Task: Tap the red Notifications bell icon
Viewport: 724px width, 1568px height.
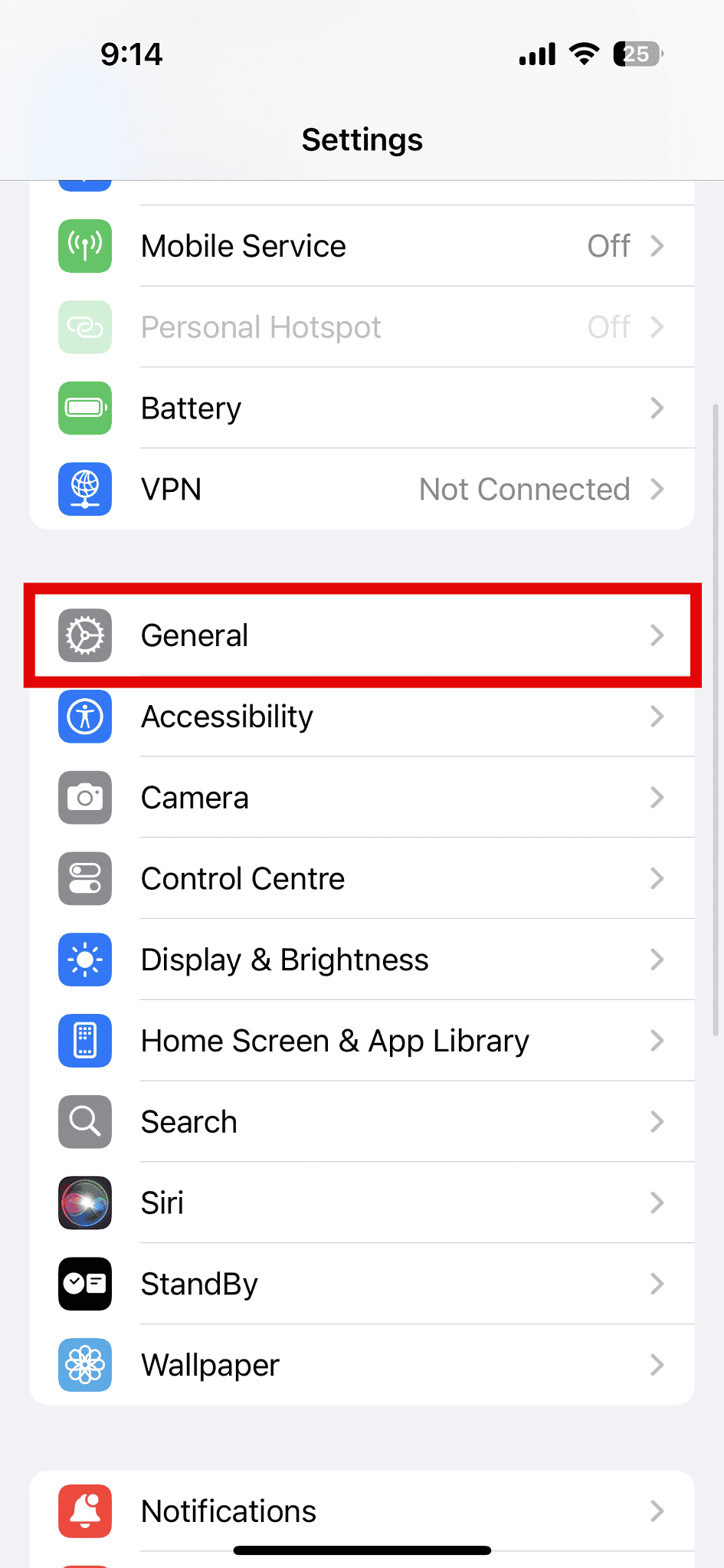Action: point(84,1511)
